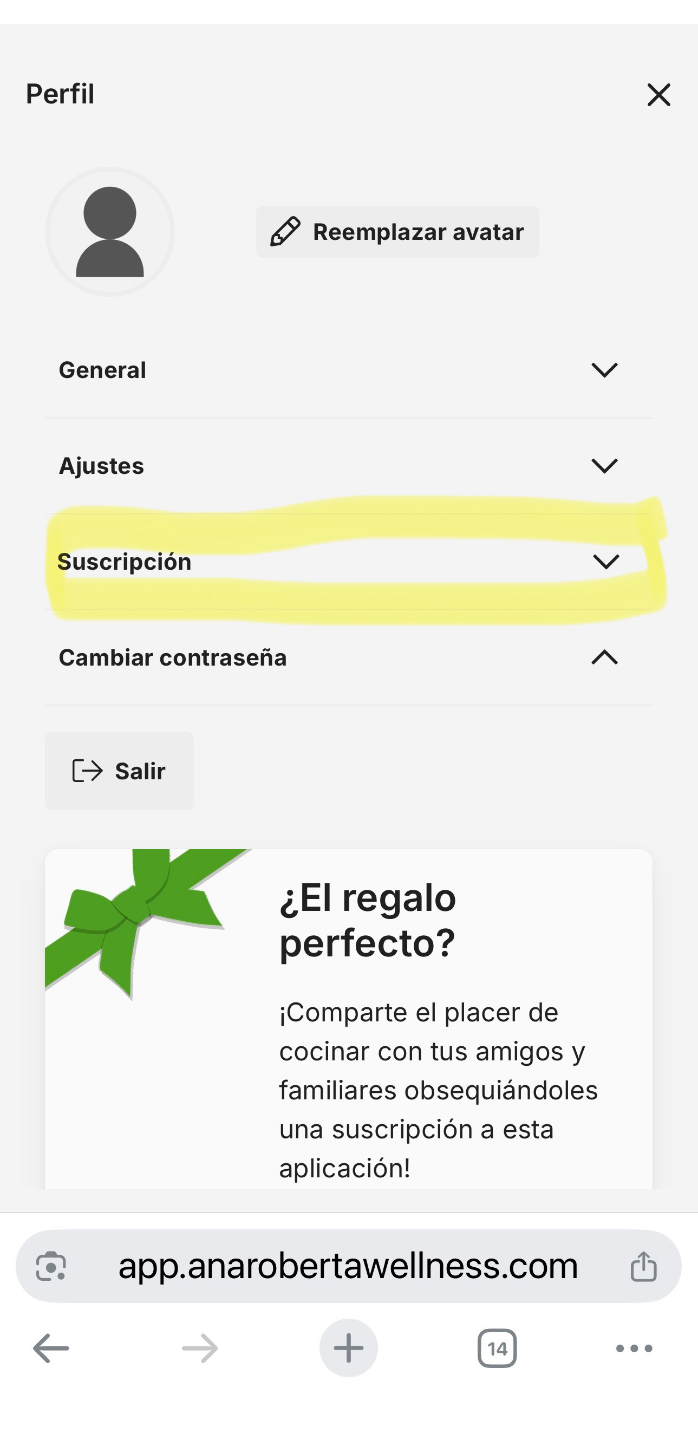Open the tab switcher showing 14 tabs
Image resolution: width=698 pixels, height=1440 pixels.
pos(497,1349)
